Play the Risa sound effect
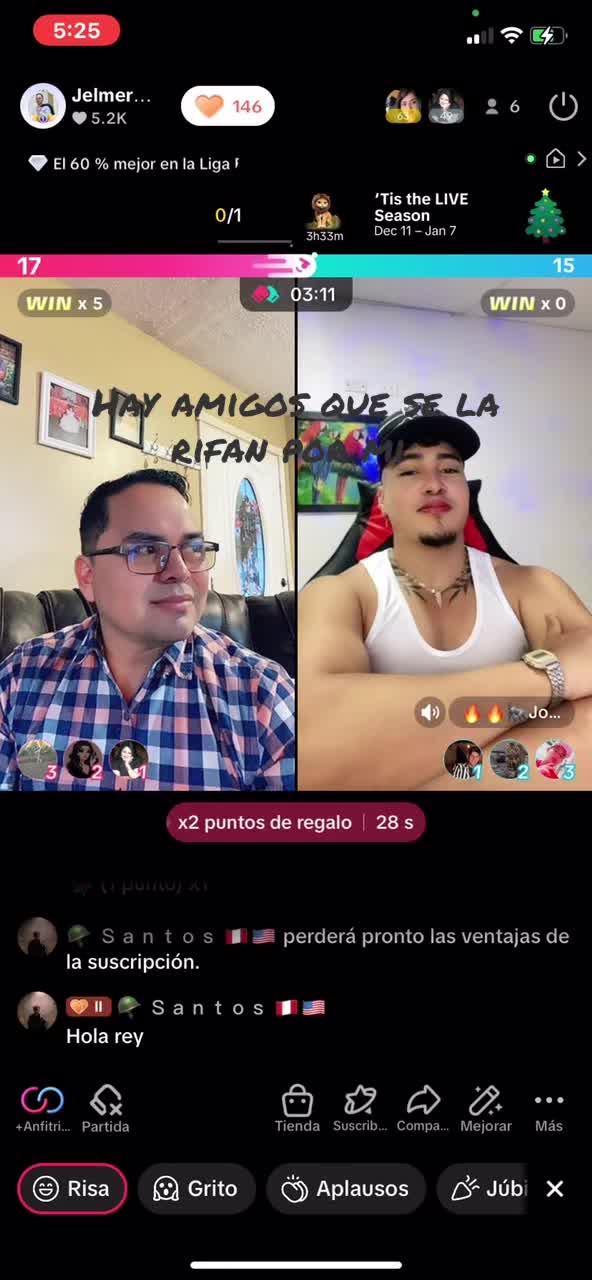Screen dimensions: 592x1280 point(72,1188)
